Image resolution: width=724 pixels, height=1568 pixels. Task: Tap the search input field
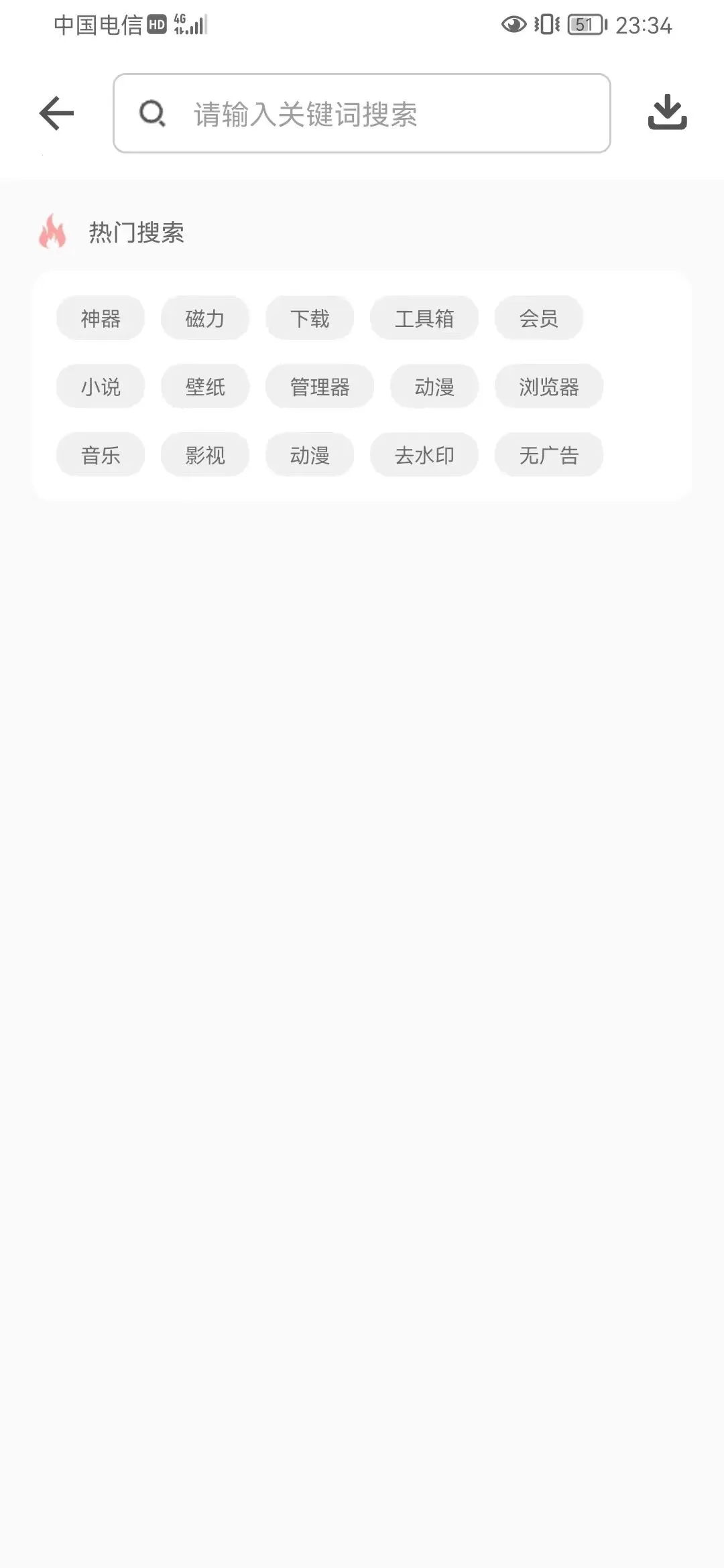click(x=362, y=114)
